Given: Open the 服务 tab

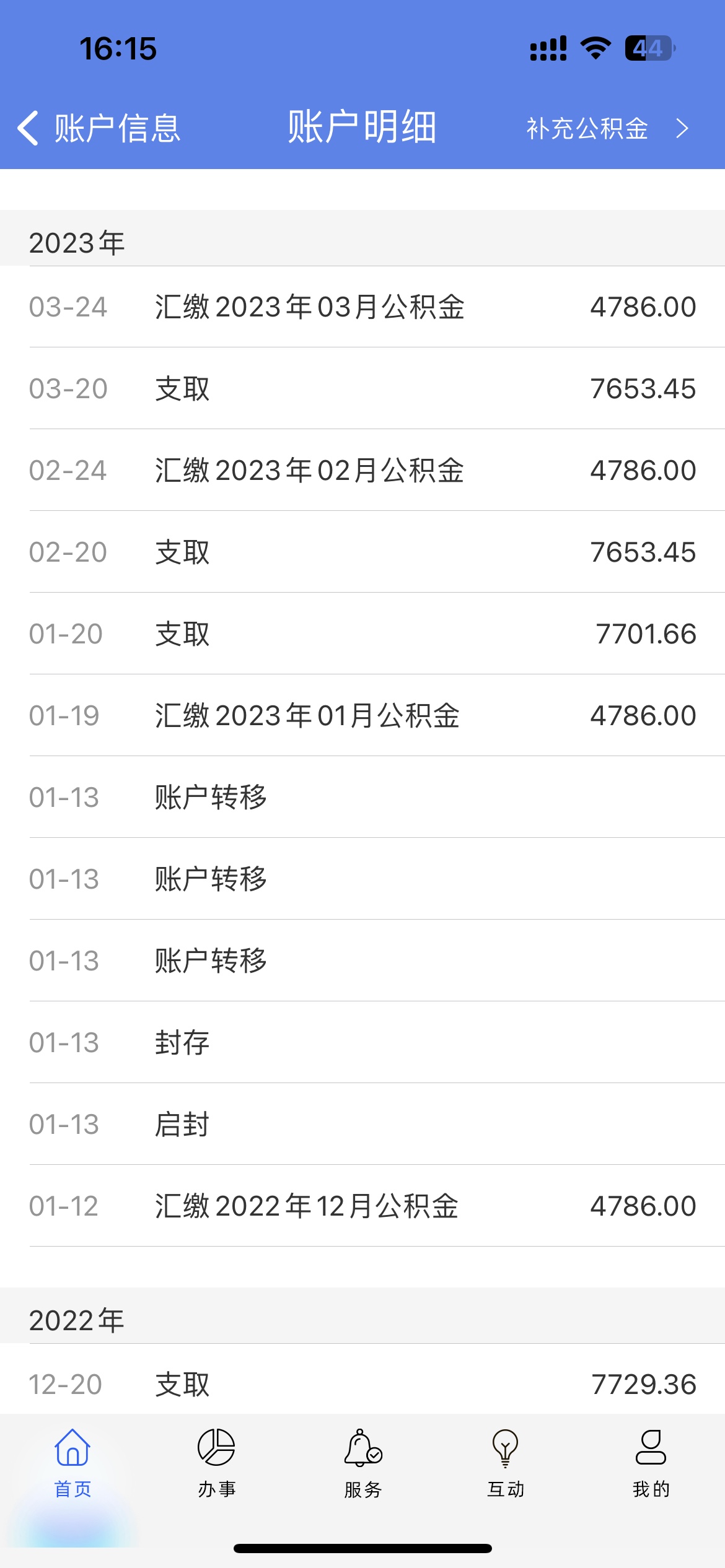Looking at the screenshot, I should pos(363,1464).
